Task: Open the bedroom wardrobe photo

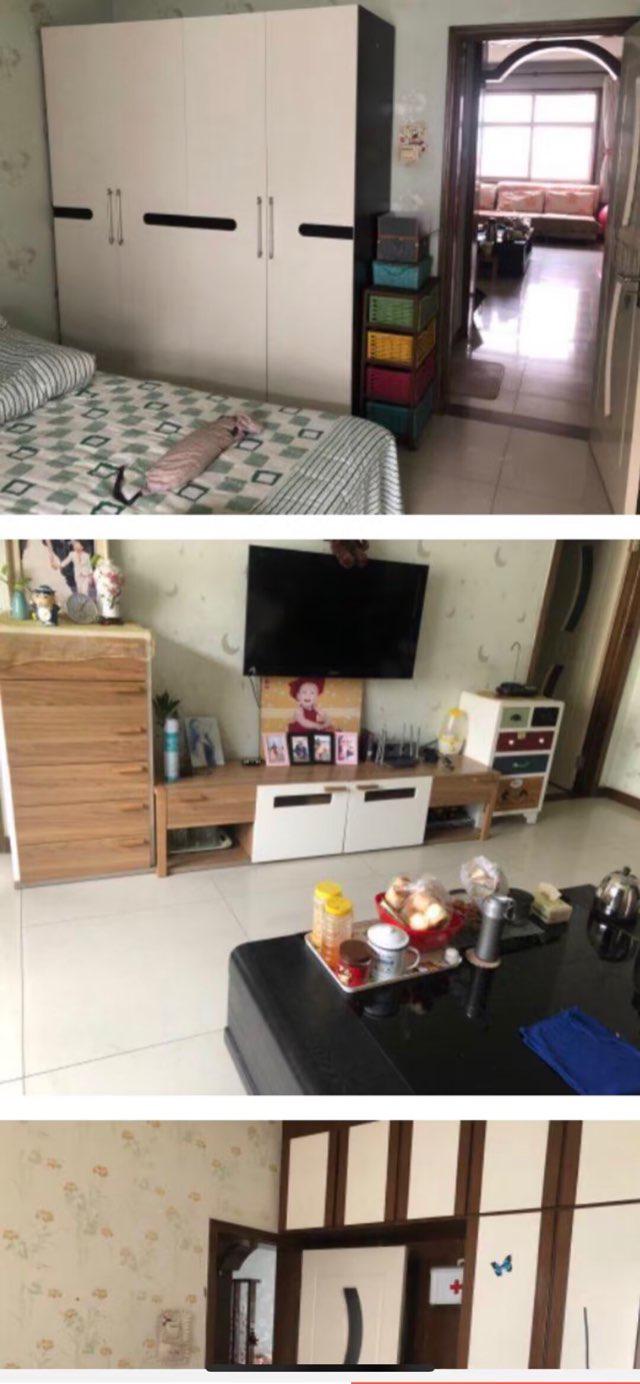Action: (x=320, y=257)
